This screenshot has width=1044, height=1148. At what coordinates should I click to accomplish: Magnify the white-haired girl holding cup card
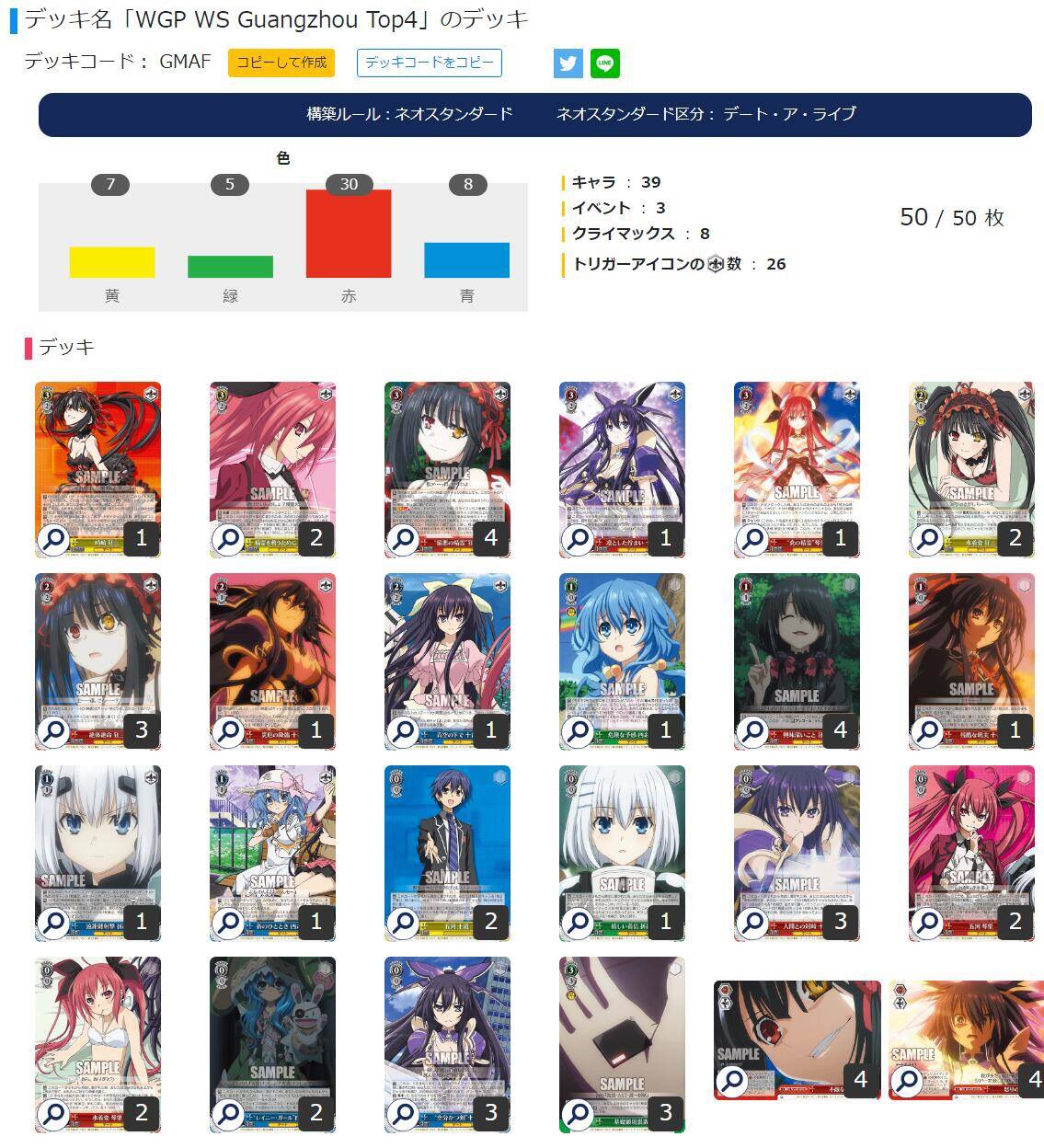579,921
